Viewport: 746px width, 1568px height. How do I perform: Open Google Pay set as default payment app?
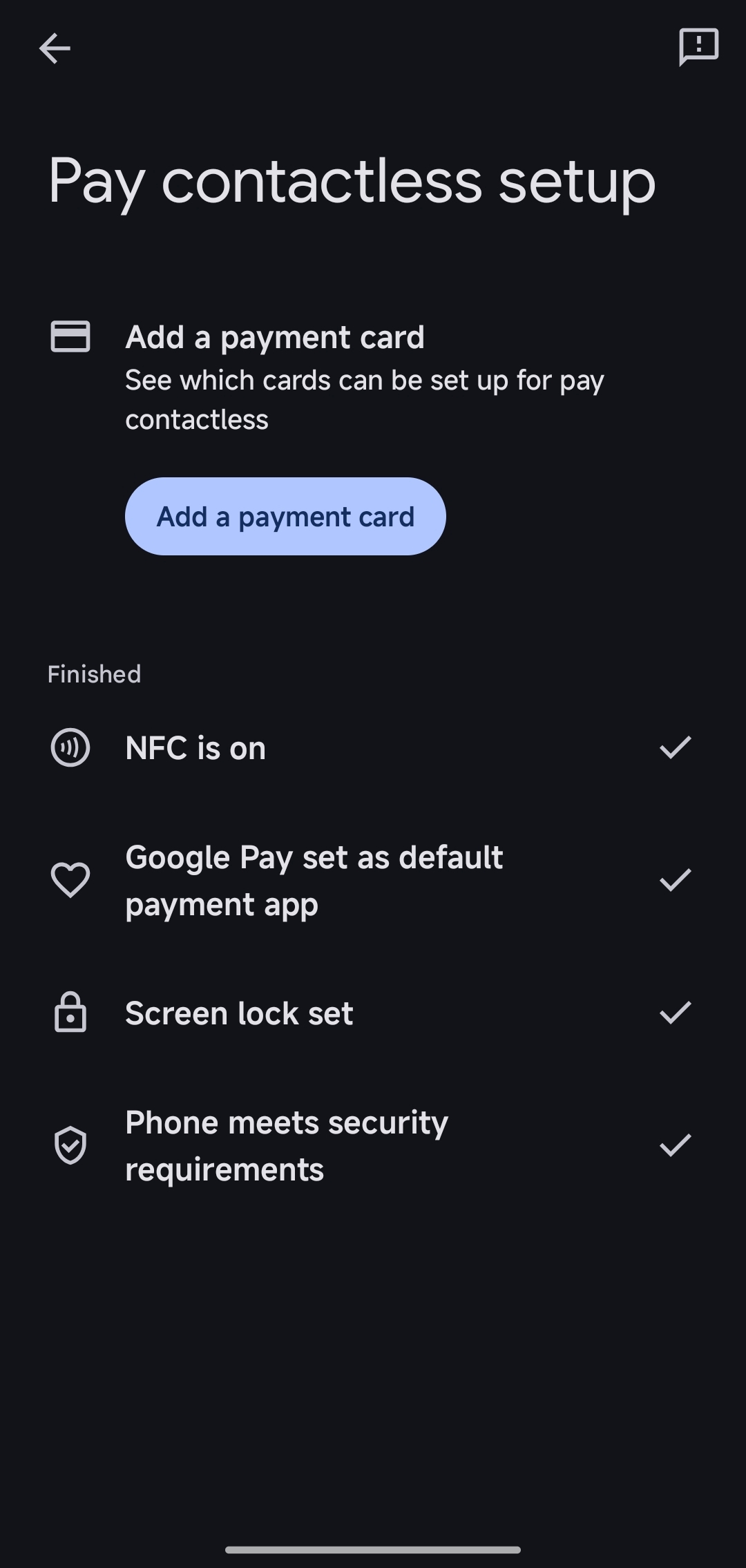coord(373,881)
